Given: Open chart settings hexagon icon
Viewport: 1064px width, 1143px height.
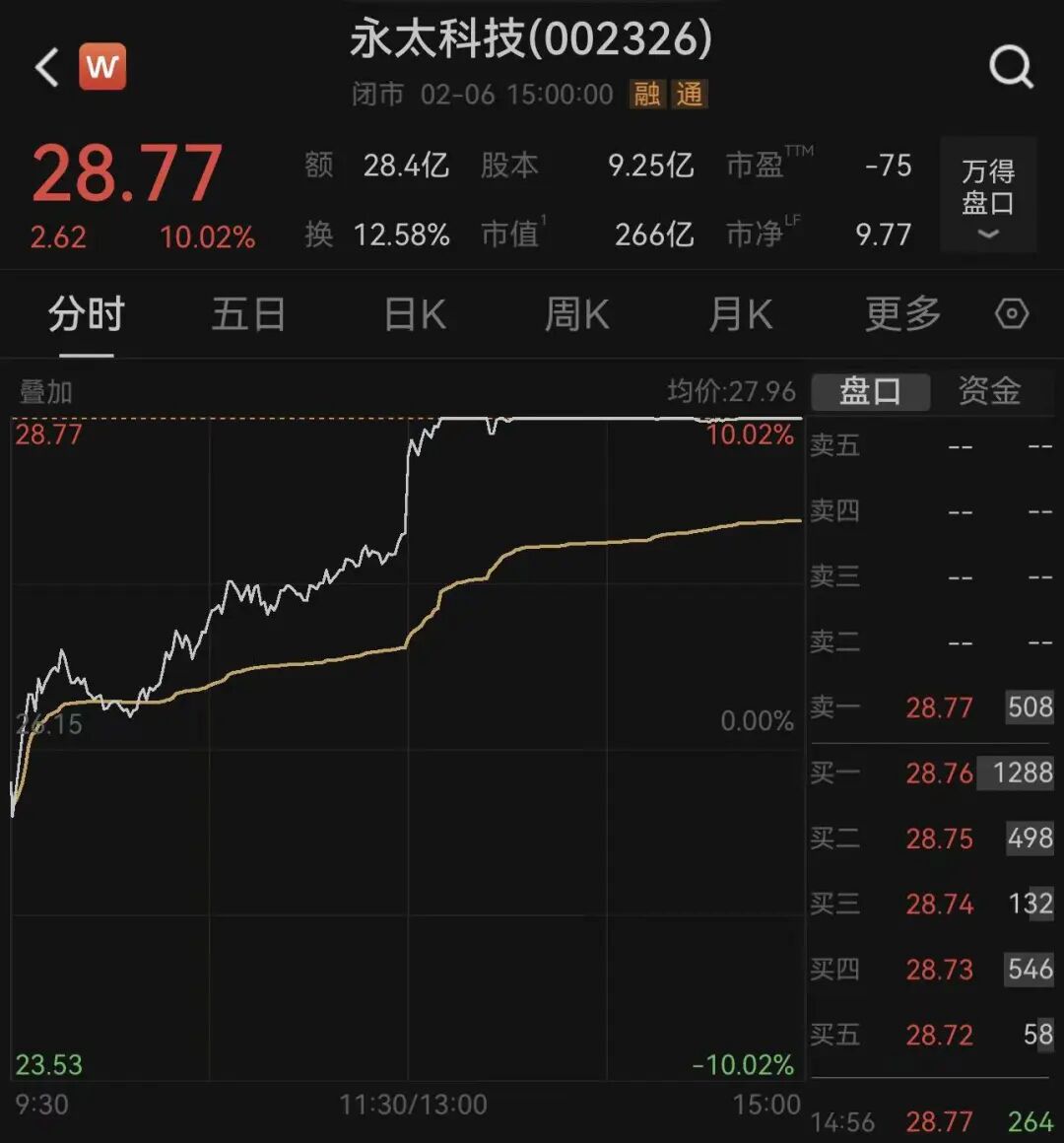Looking at the screenshot, I should (x=1012, y=315).
